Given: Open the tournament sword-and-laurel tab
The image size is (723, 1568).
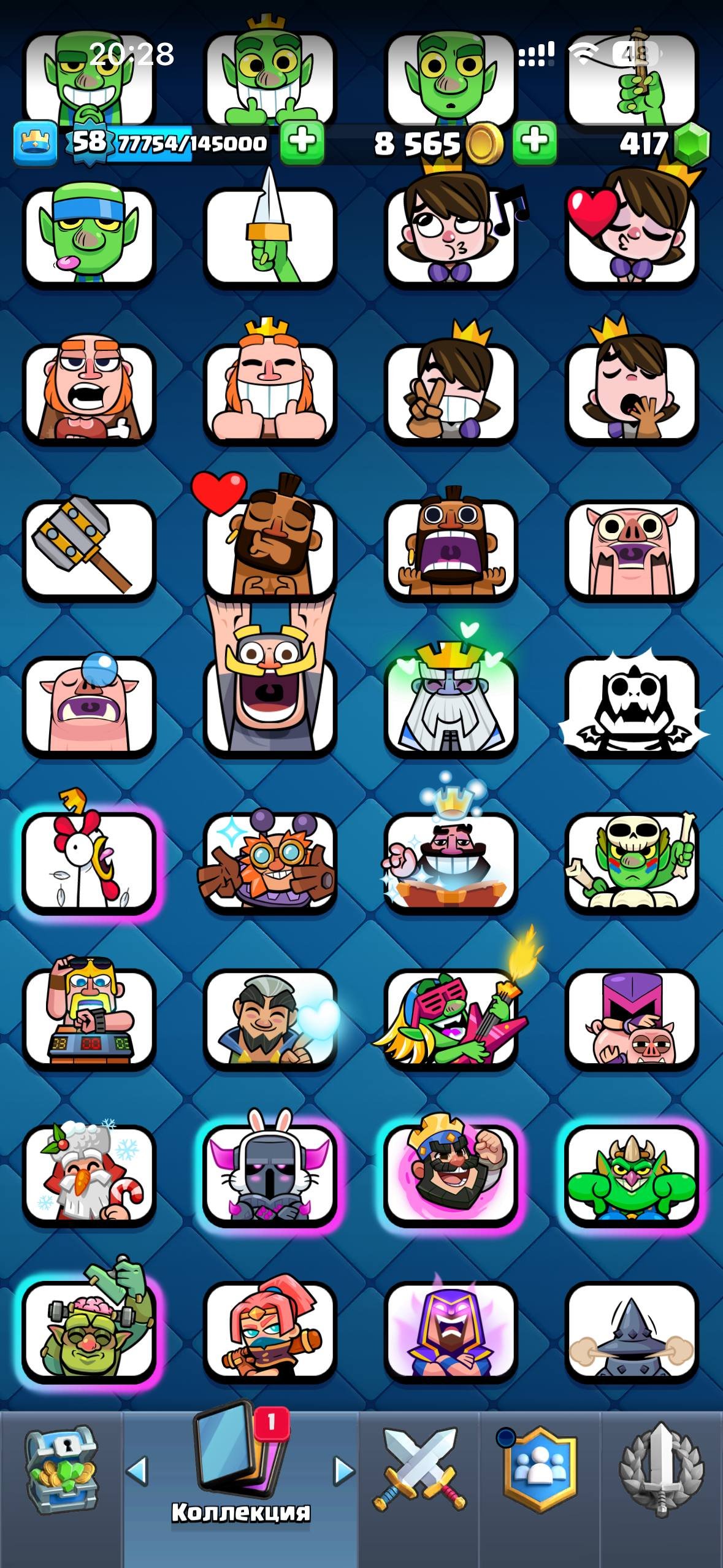Looking at the screenshot, I should click(661, 1469).
